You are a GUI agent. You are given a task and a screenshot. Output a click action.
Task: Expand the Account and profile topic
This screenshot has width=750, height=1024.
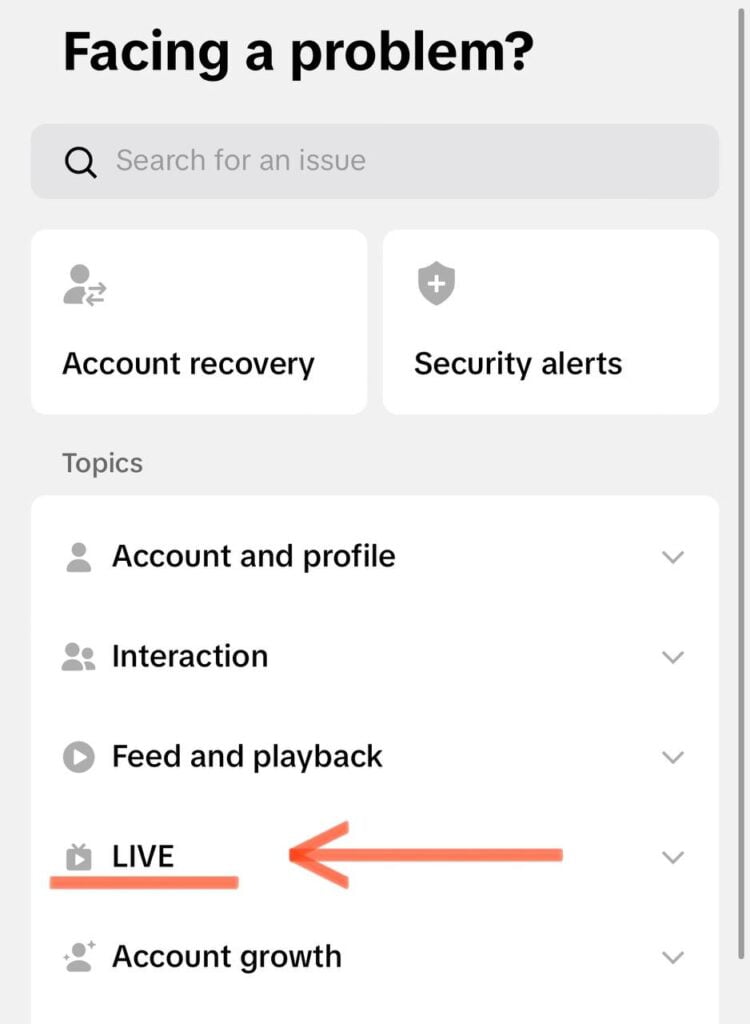[374, 557]
